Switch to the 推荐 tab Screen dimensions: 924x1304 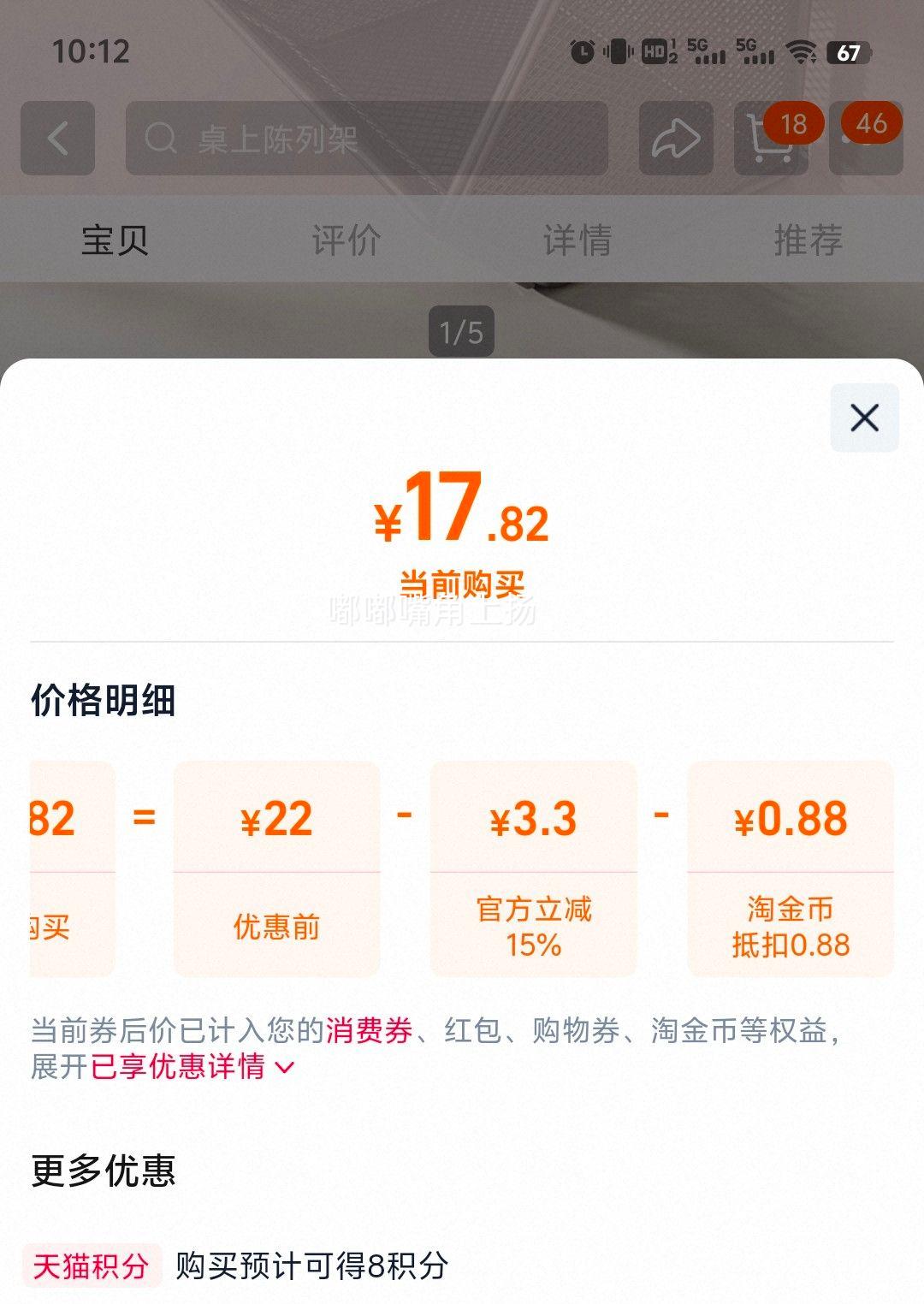point(808,240)
